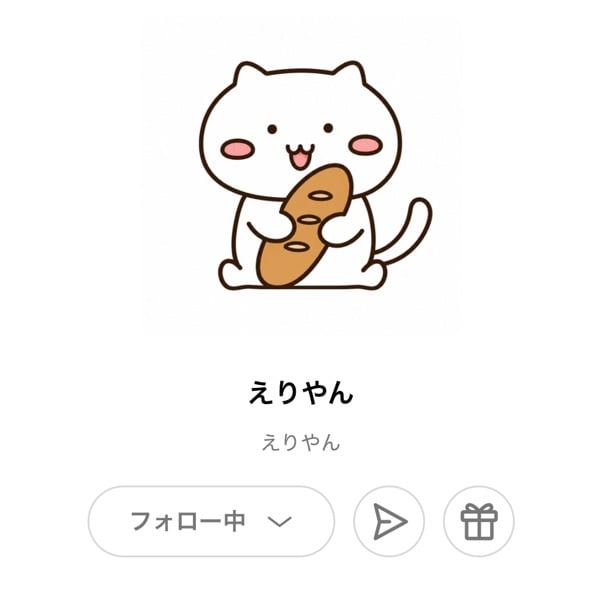Screen dimensions: 600x600
Task: View the cat profile picture
Action: coord(301,175)
